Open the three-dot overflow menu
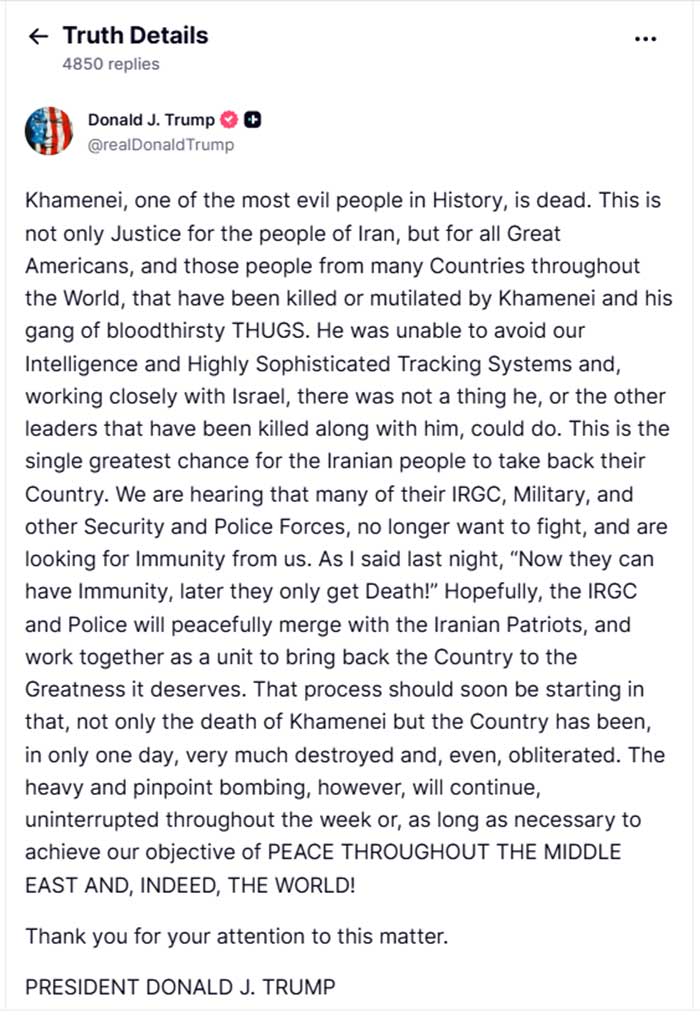 coord(646,38)
